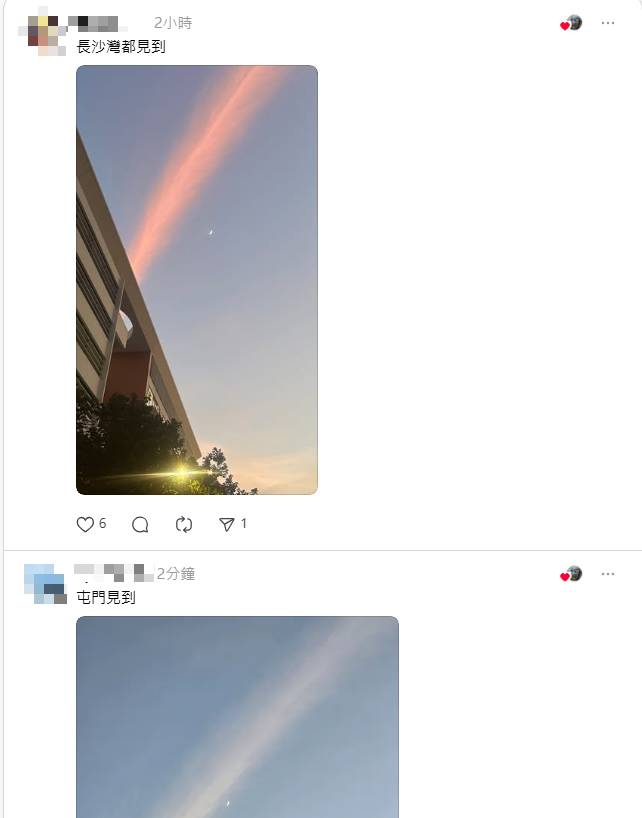The height and width of the screenshot is (818, 642).
Task: Comment on the 長沙灣都見到 post
Action: click(x=140, y=524)
